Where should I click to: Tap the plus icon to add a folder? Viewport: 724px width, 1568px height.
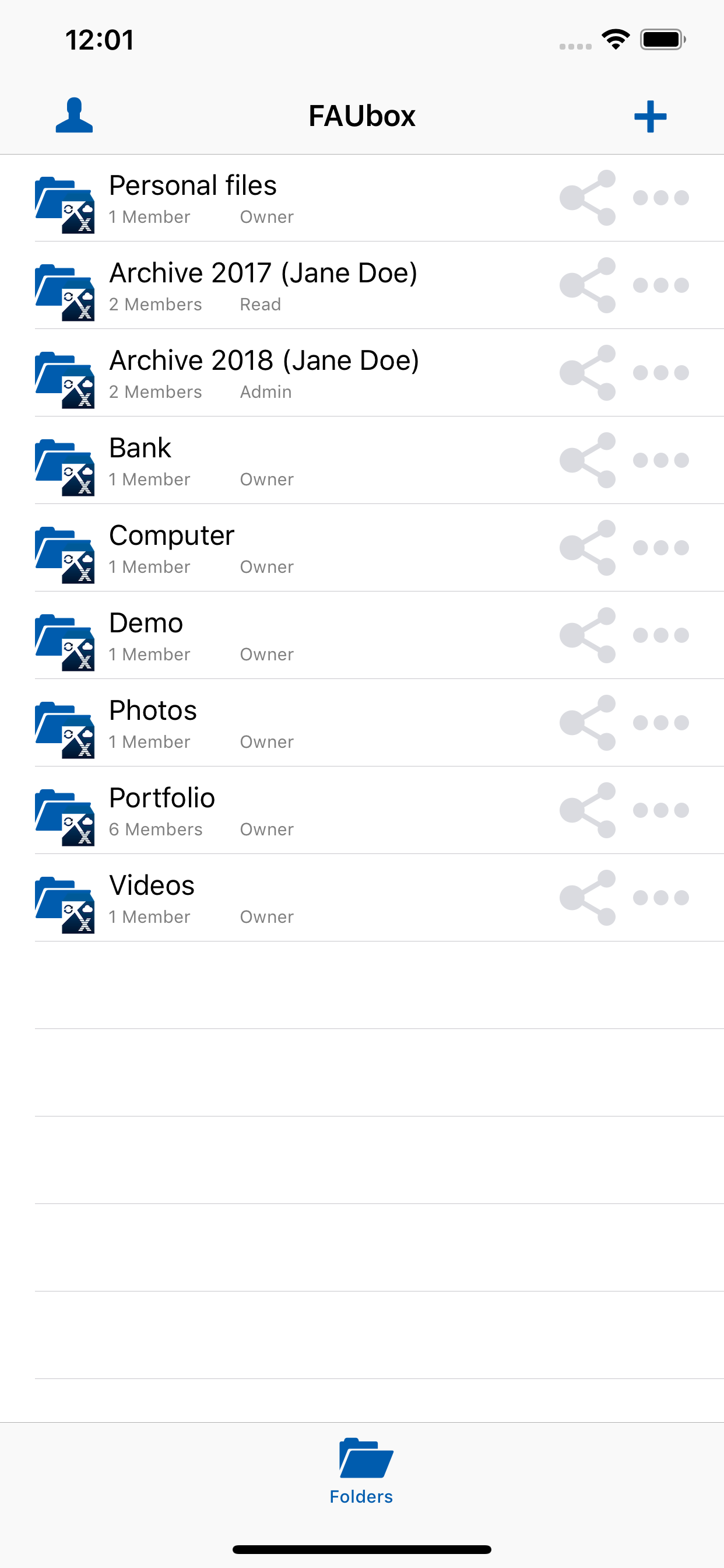click(650, 116)
